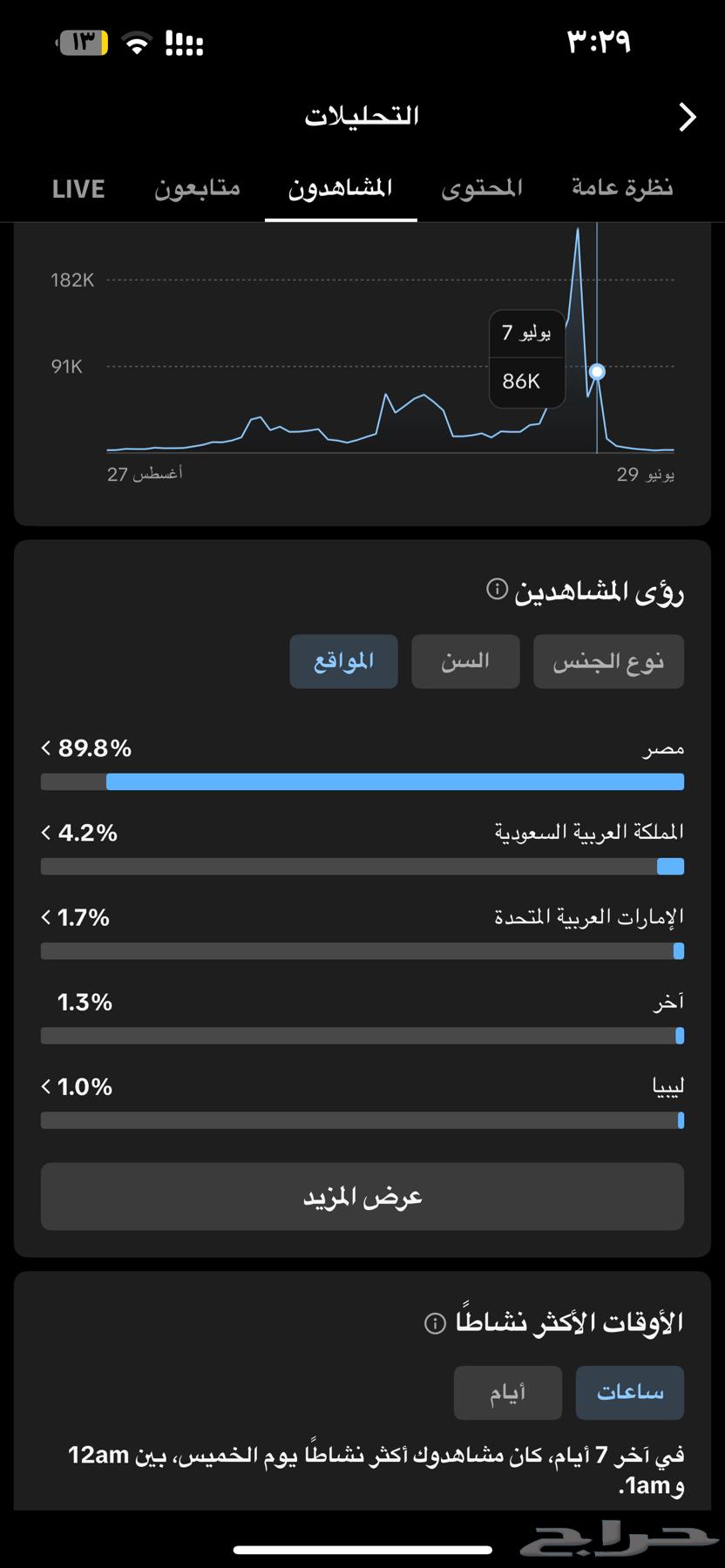
Task: Tap the مصر 89.8% progress bar
Action: tap(362, 781)
